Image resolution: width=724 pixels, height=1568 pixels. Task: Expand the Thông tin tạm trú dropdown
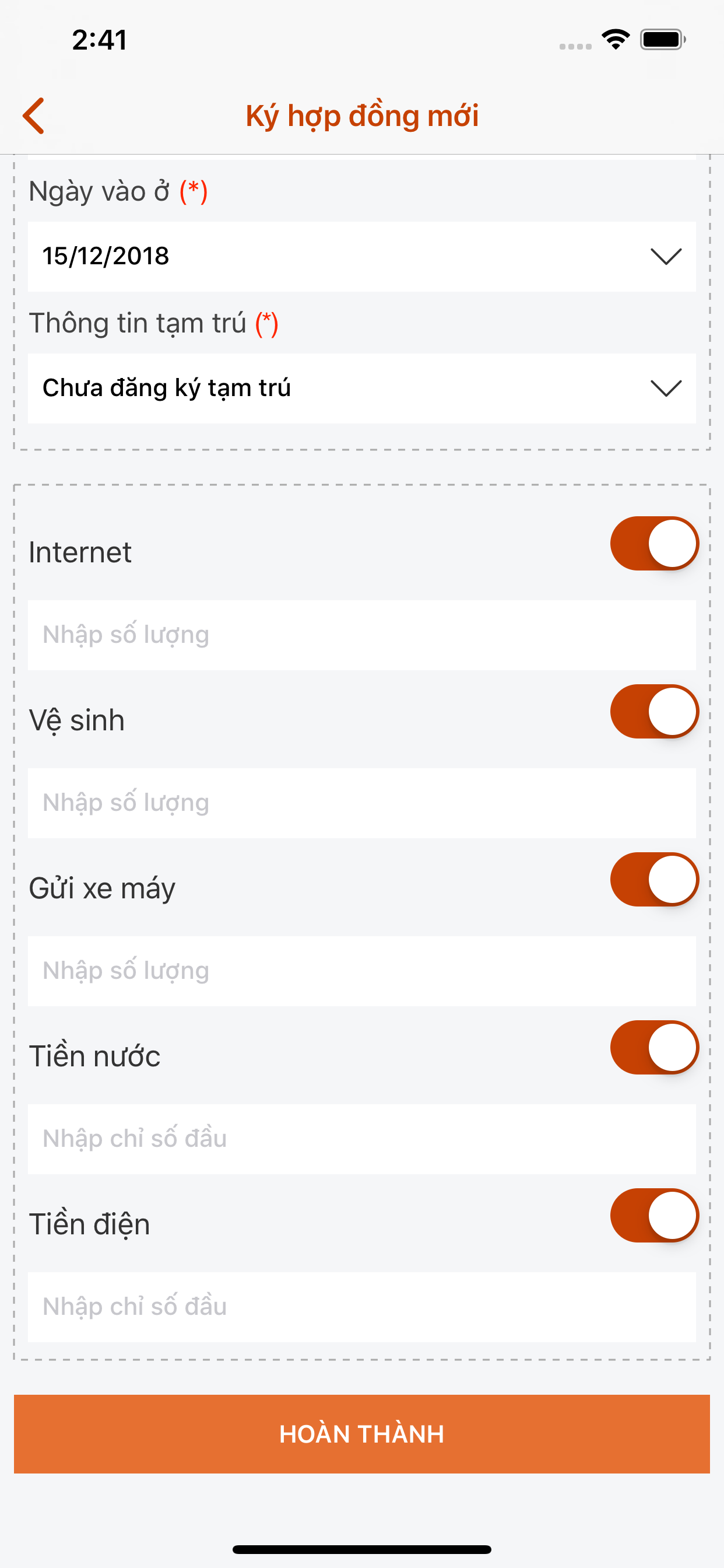(361, 388)
